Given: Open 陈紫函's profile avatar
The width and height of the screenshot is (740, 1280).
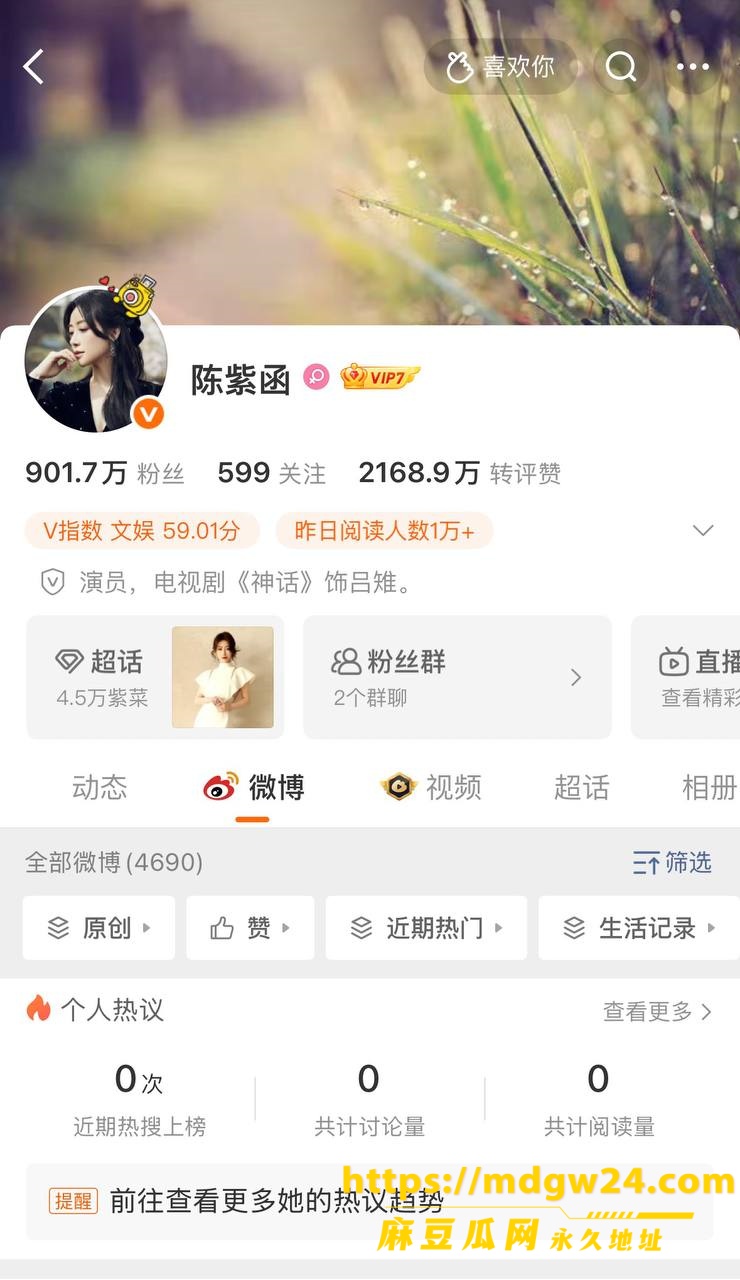Looking at the screenshot, I should (x=96, y=359).
